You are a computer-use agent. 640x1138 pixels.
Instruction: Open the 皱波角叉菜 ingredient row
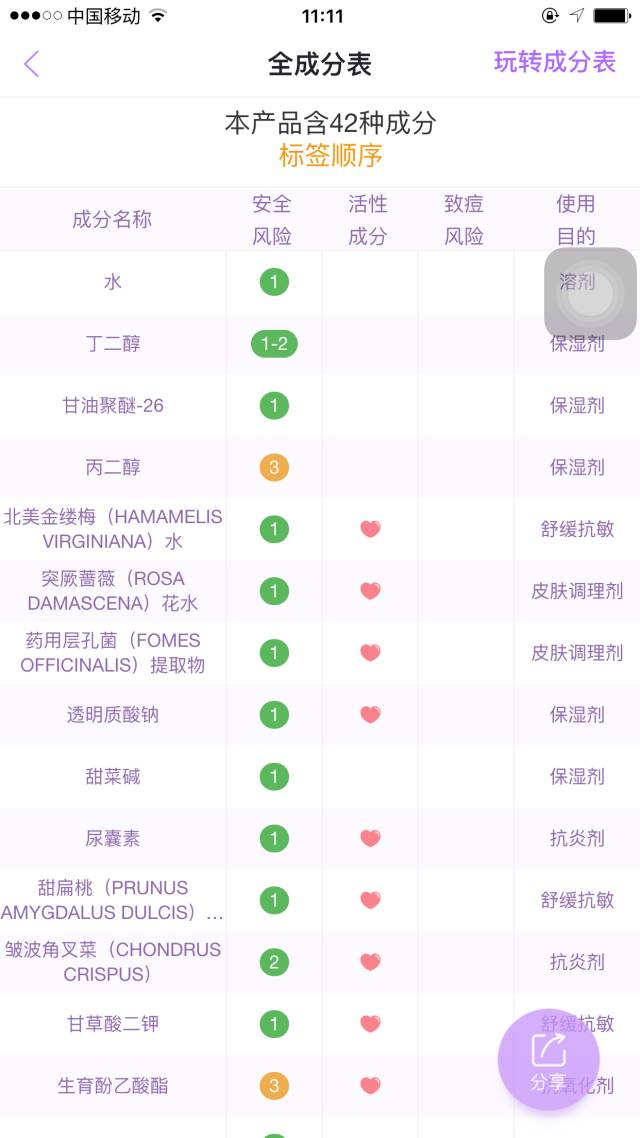113,961
